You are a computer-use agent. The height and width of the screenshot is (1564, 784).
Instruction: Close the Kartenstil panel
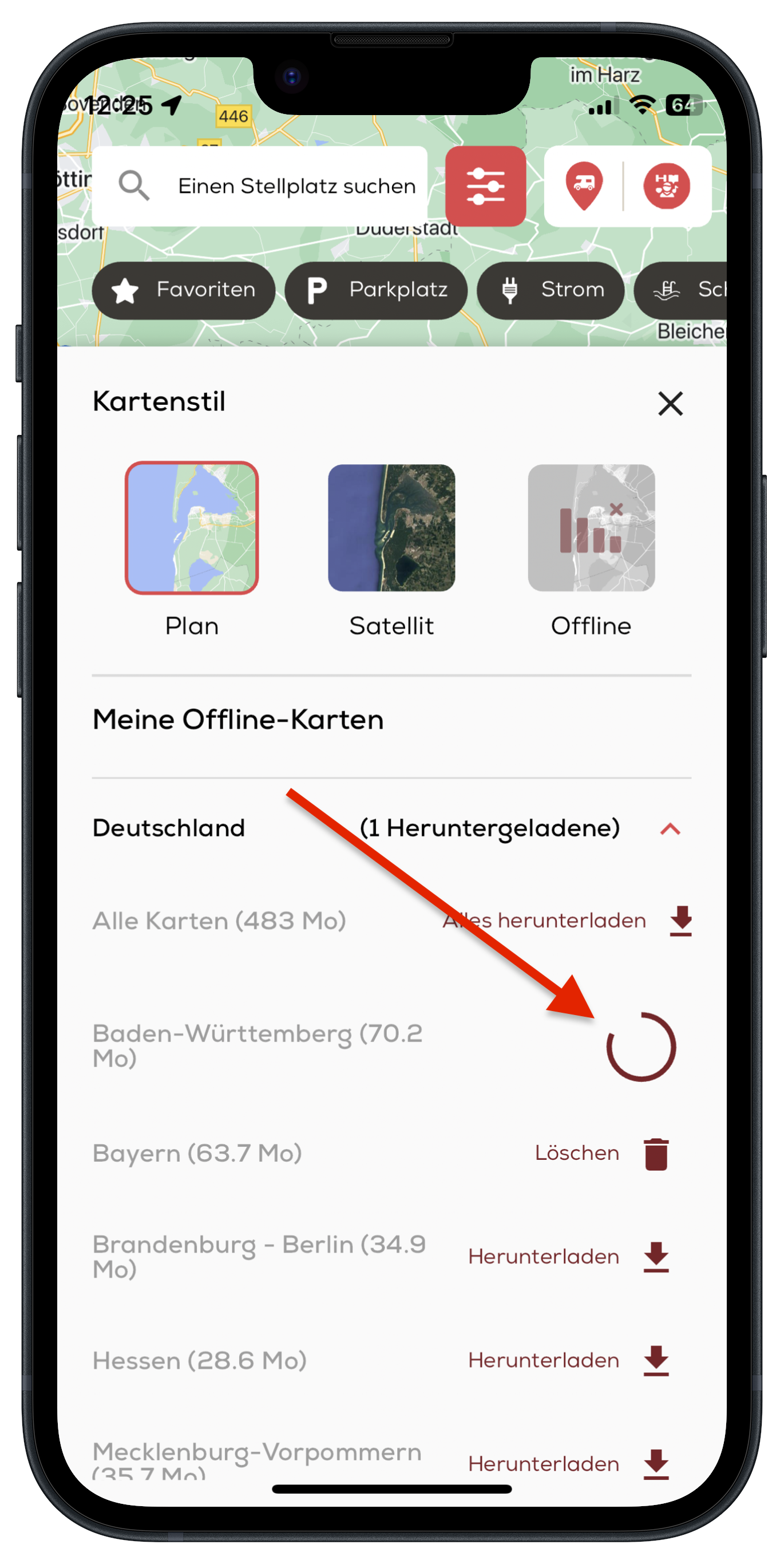[x=670, y=404]
